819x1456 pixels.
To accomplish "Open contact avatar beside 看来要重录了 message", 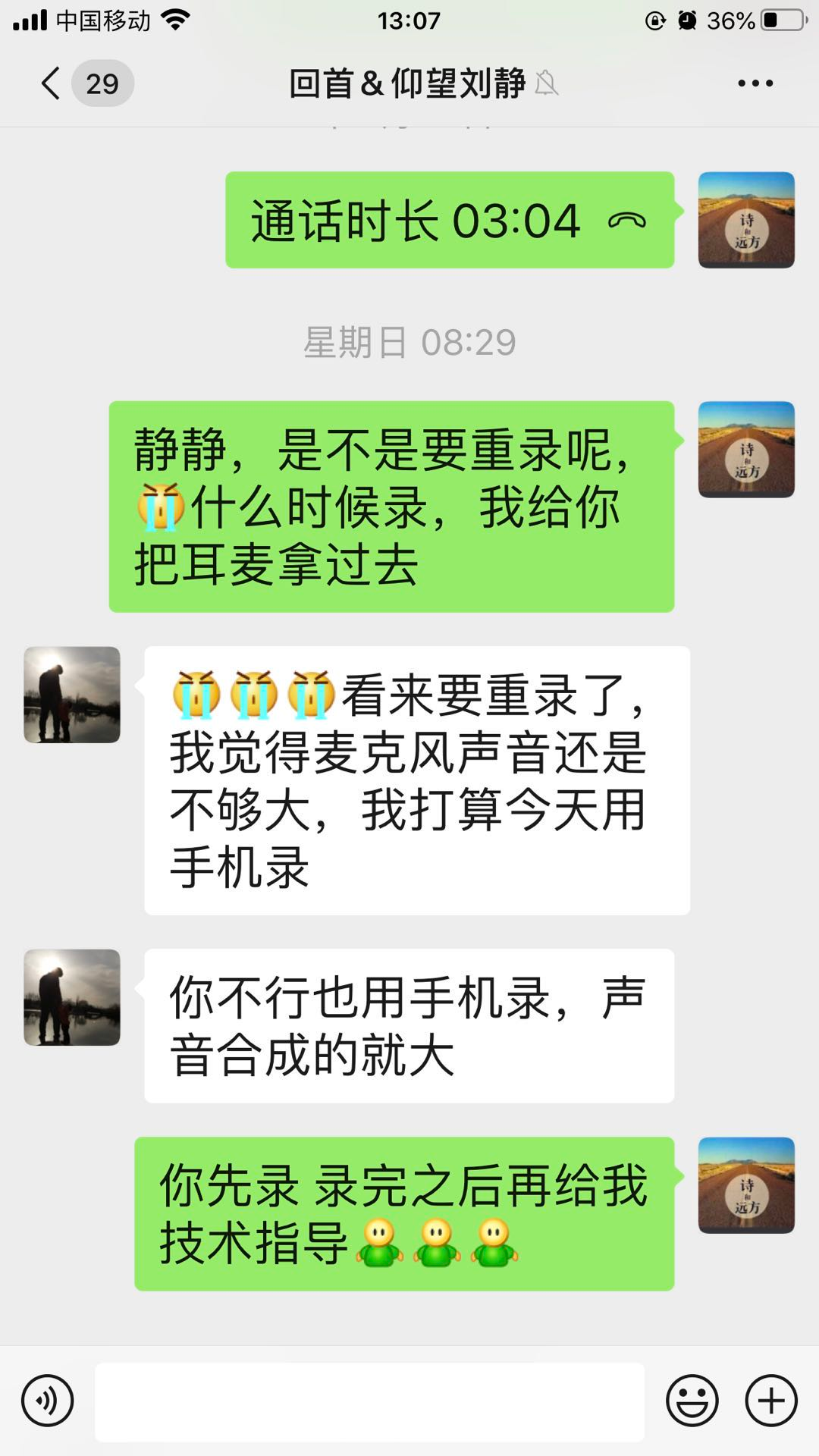I will 72,695.
